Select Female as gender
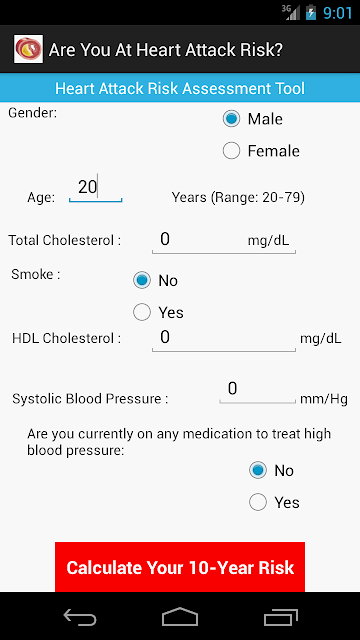This screenshot has width=360, height=640. pyautogui.click(x=261, y=151)
